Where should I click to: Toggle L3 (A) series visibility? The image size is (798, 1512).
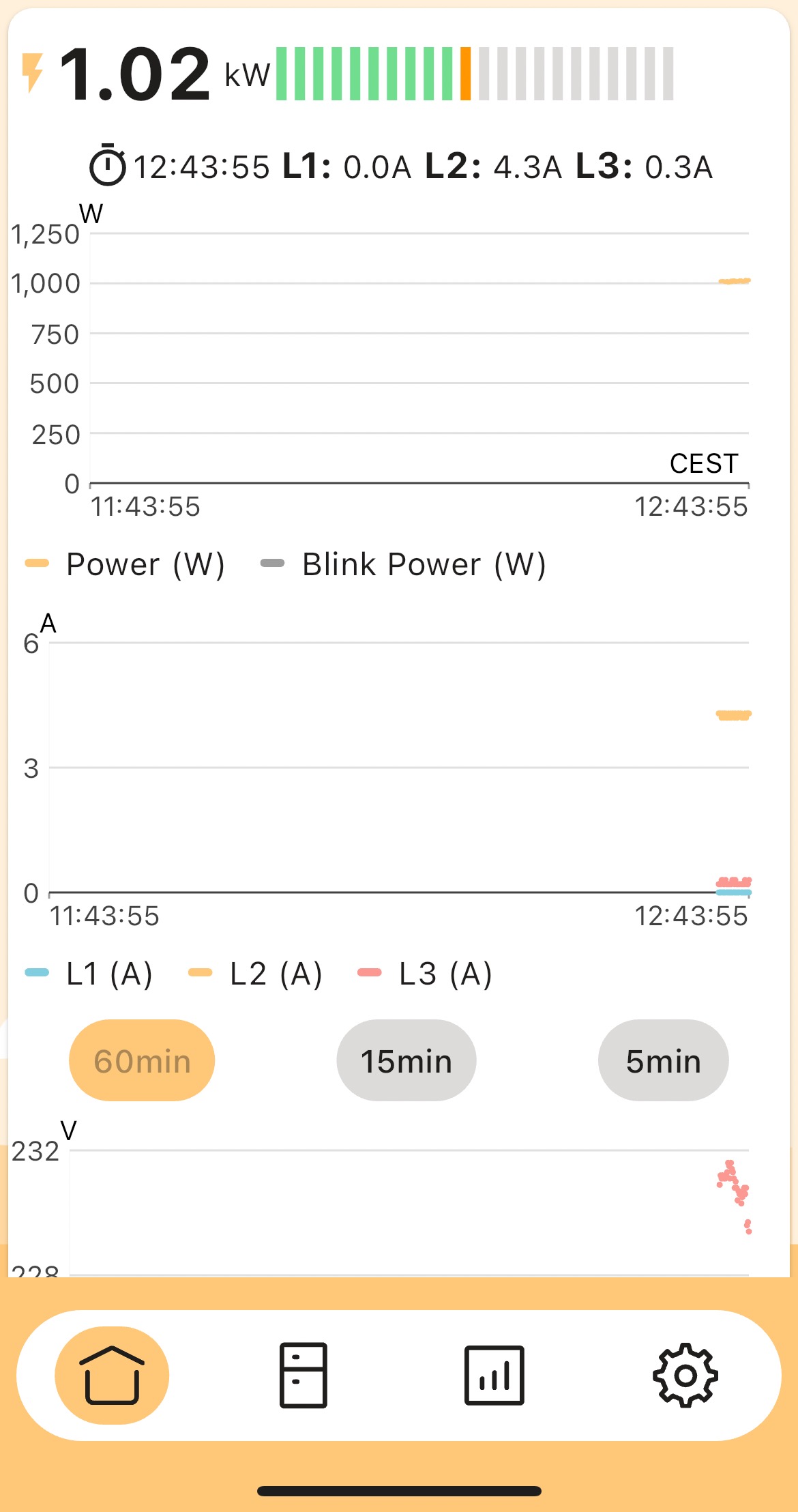click(424, 974)
